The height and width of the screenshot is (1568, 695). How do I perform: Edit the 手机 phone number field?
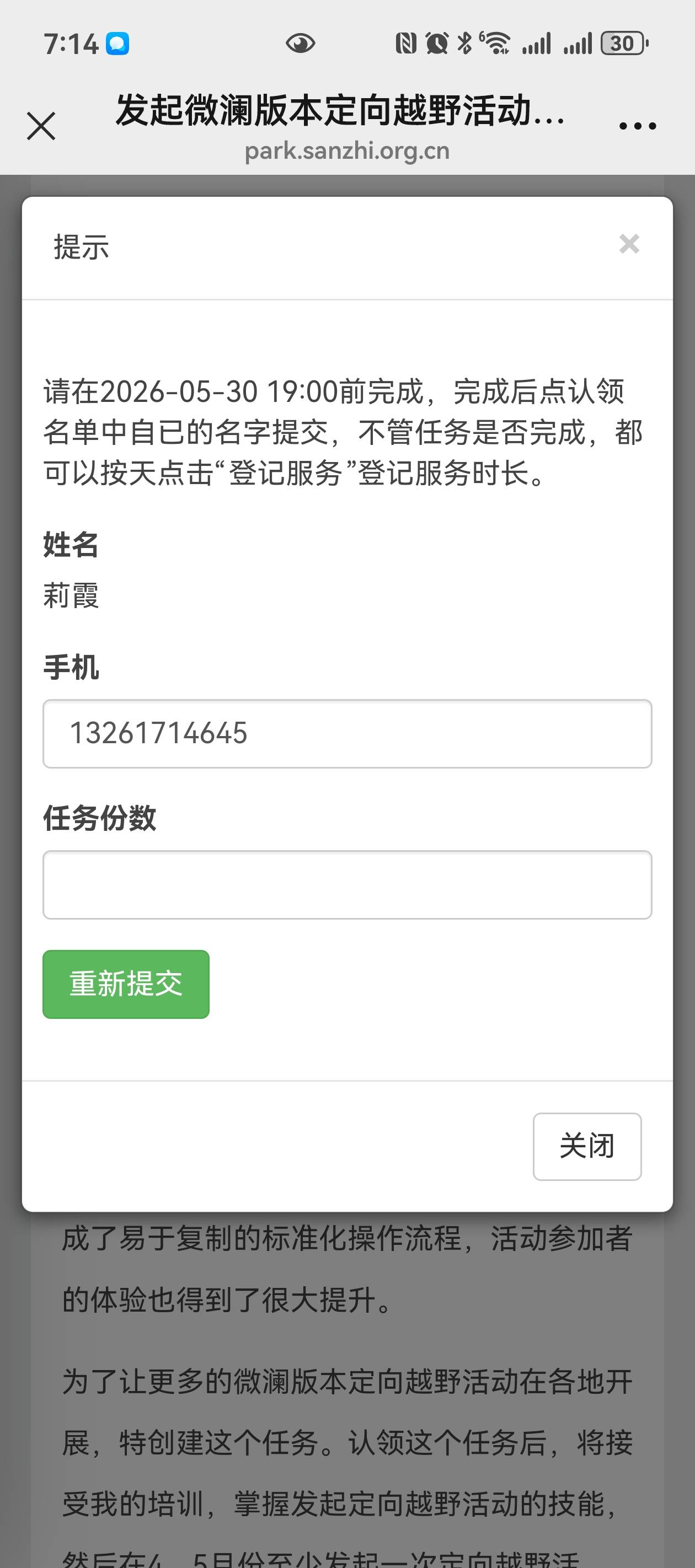coord(347,733)
